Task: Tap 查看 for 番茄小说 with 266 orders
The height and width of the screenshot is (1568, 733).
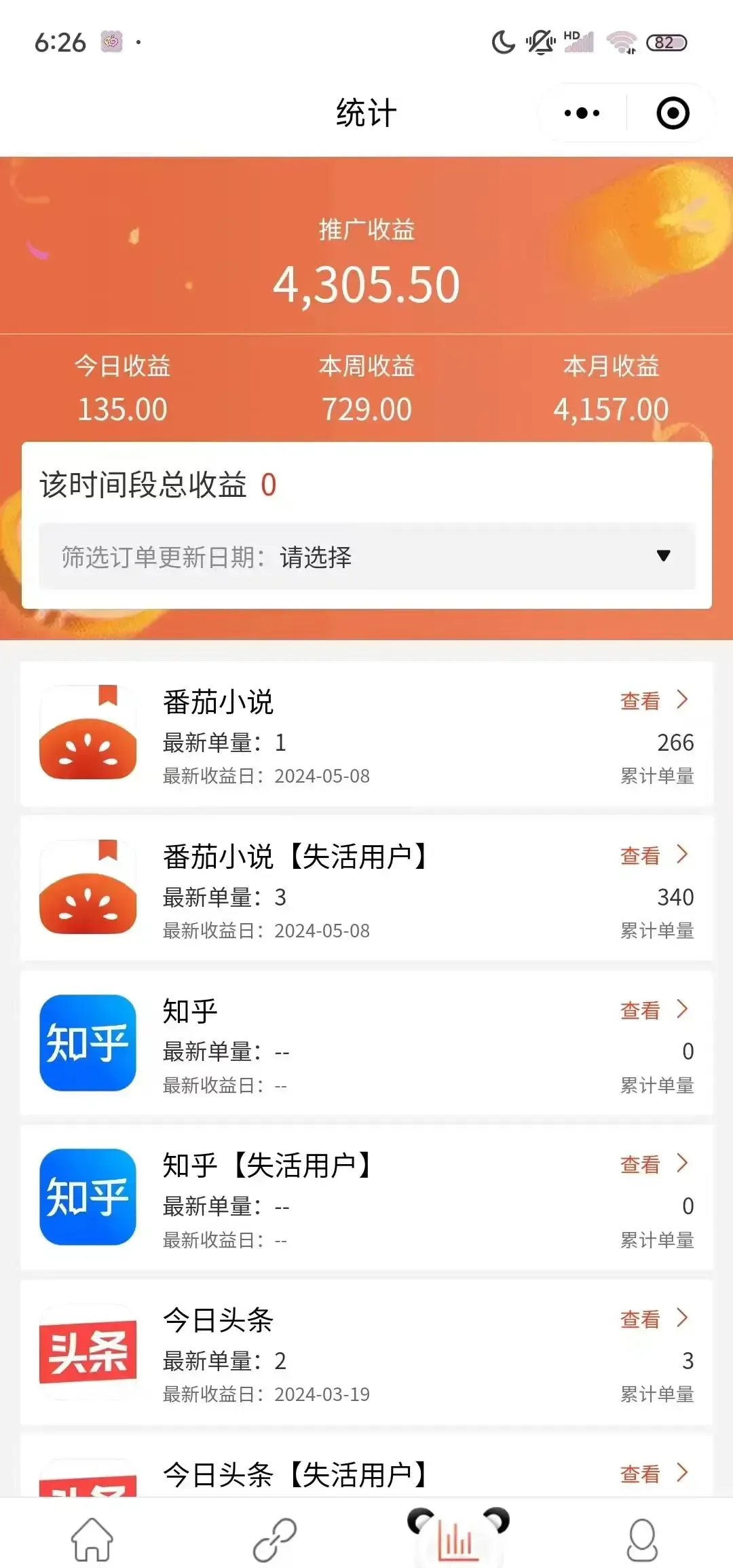Action: point(654,701)
